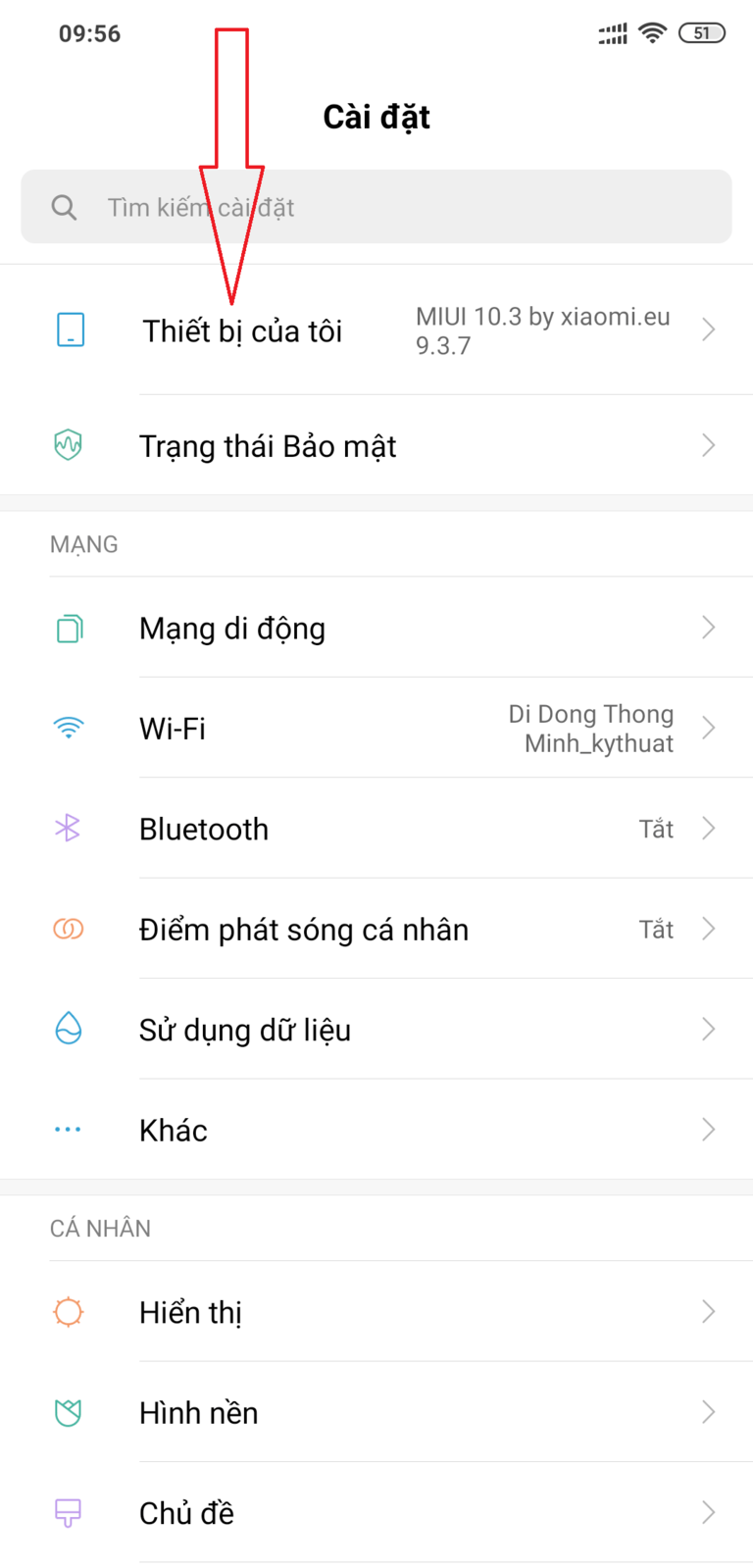
Task: Open Trạng thái Bảo mật
Action: point(376,445)
